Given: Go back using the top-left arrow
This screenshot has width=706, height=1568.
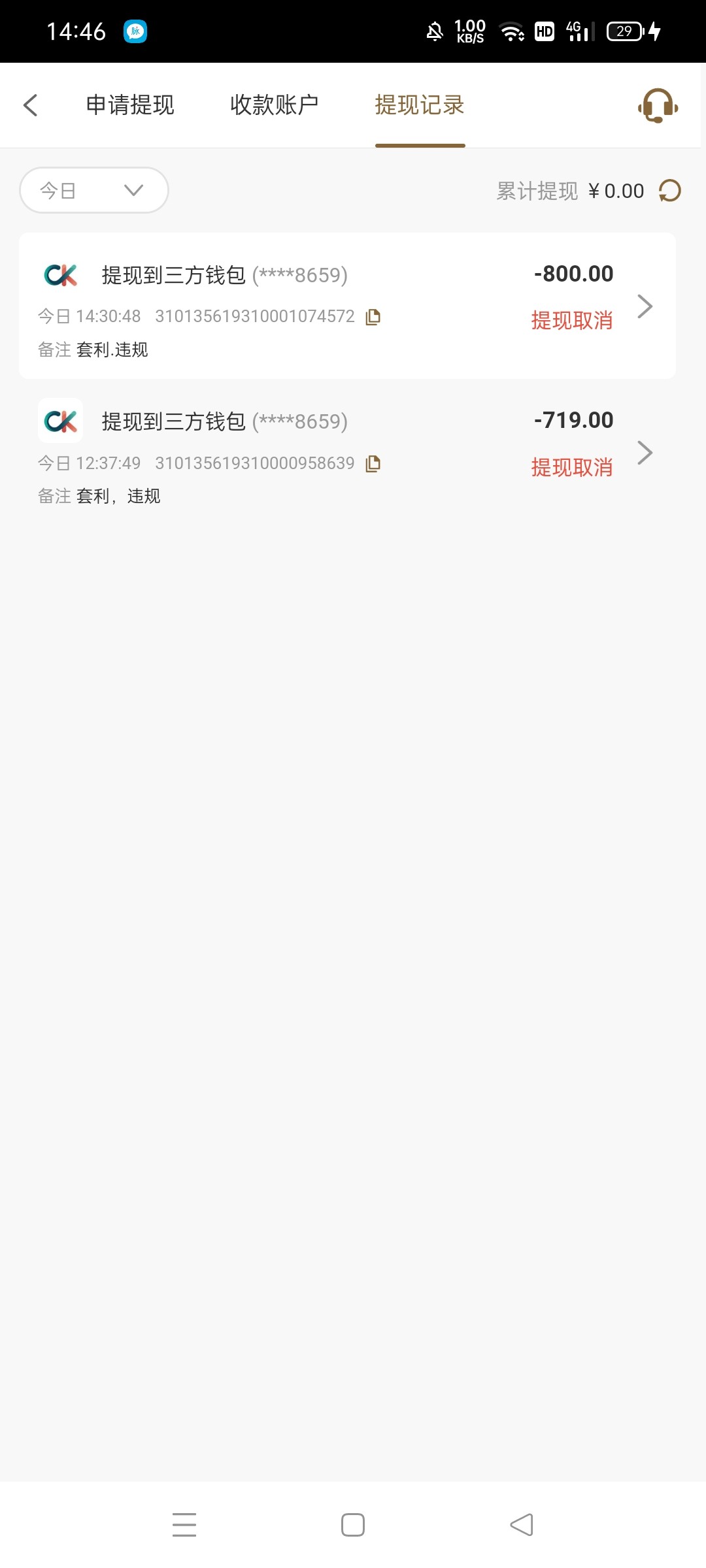Looking at the screenshot, I should [31, 105].
